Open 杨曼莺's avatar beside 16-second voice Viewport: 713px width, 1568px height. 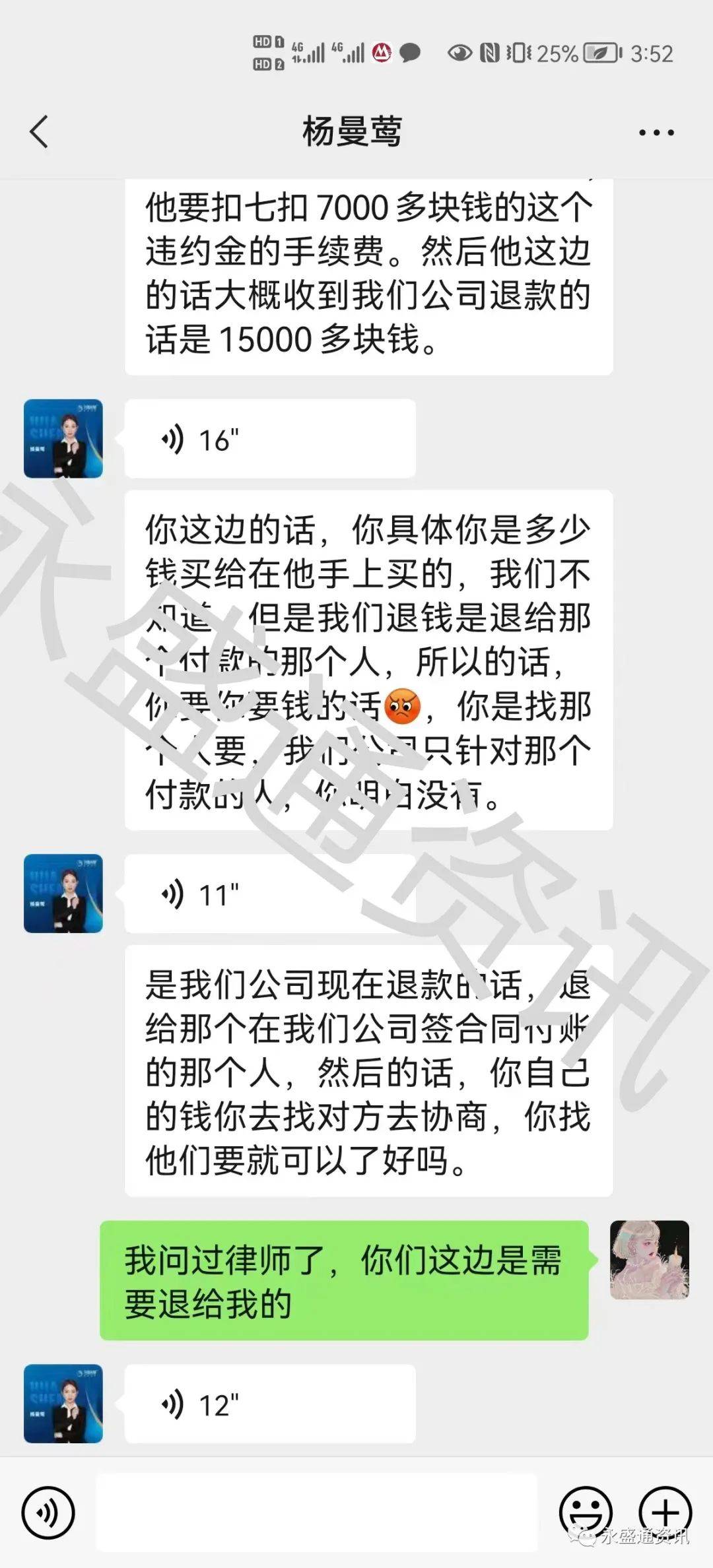click(x=63, y=439)
